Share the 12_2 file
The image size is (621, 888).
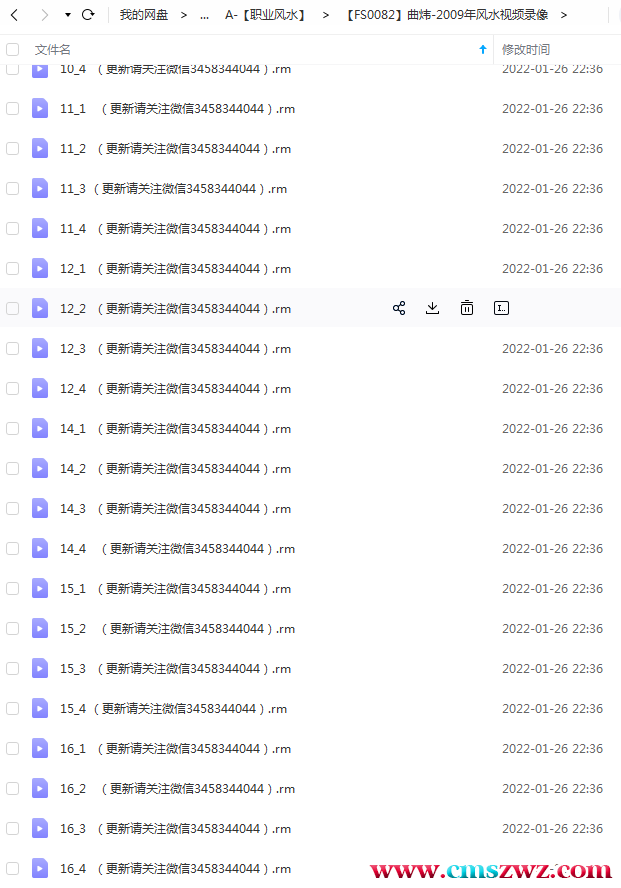[399, 308]
